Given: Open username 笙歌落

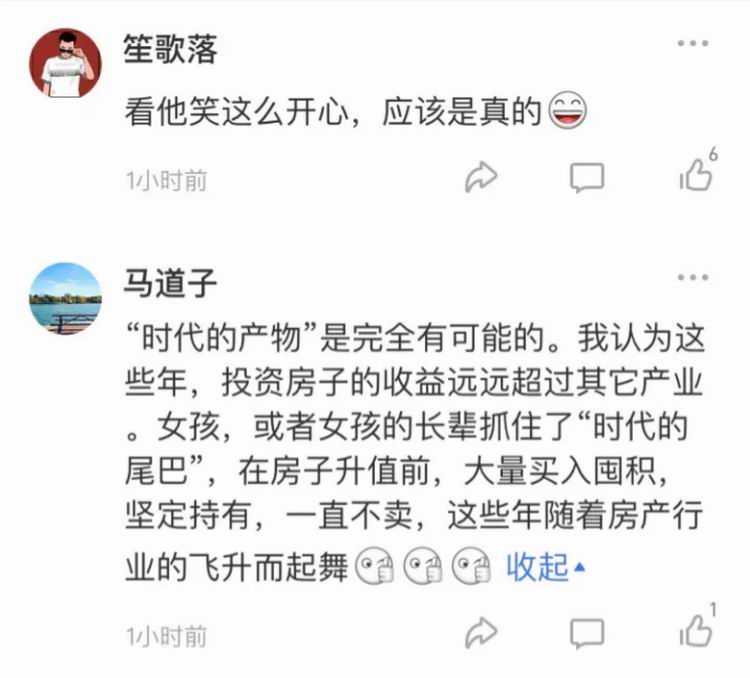Looking at the screenshot, I should 170,49.
